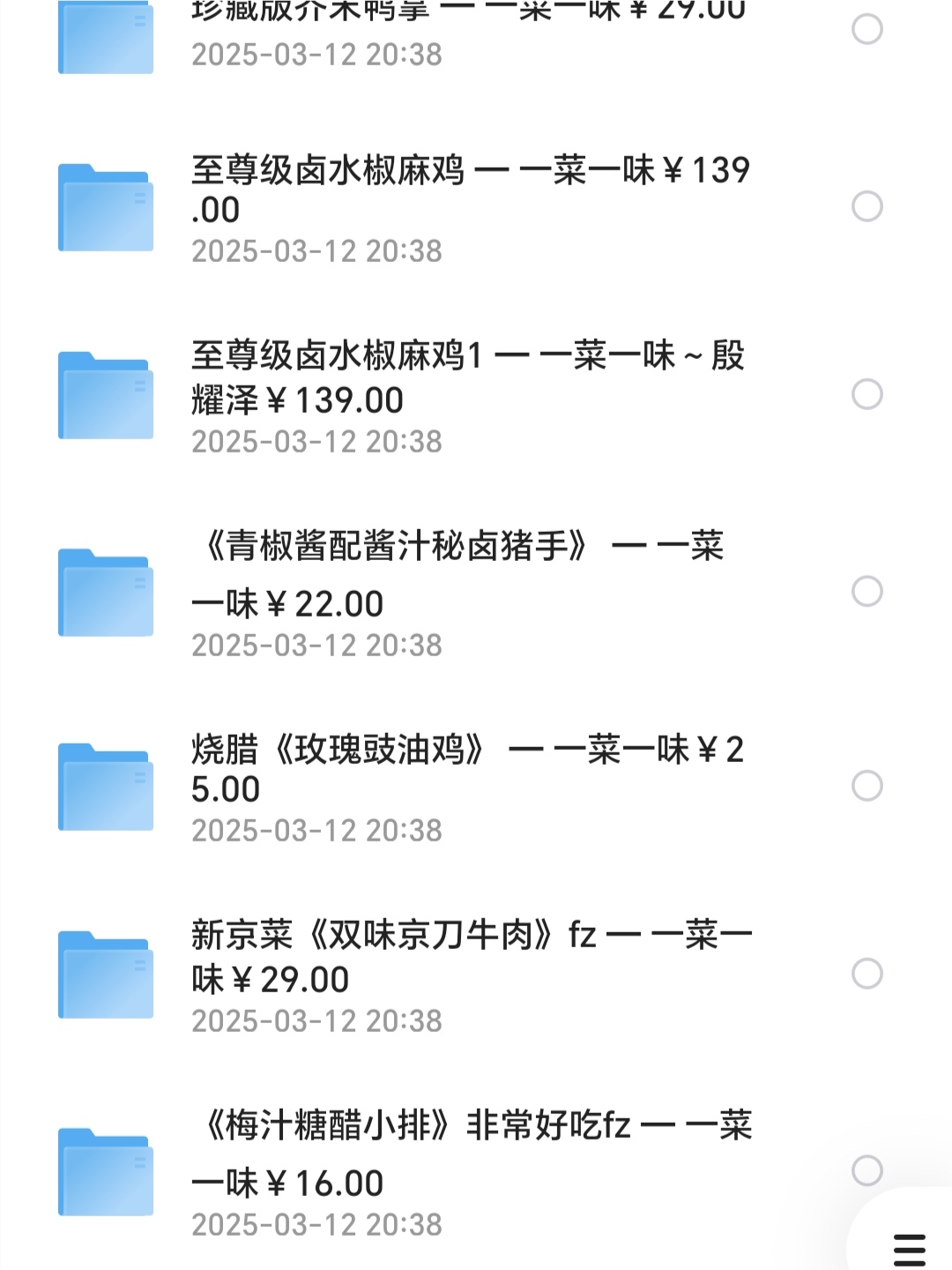The image size is (952, 1270).
Task: Select the 珍藏版芥末鸭掌 folder circle
Action: 867,29
